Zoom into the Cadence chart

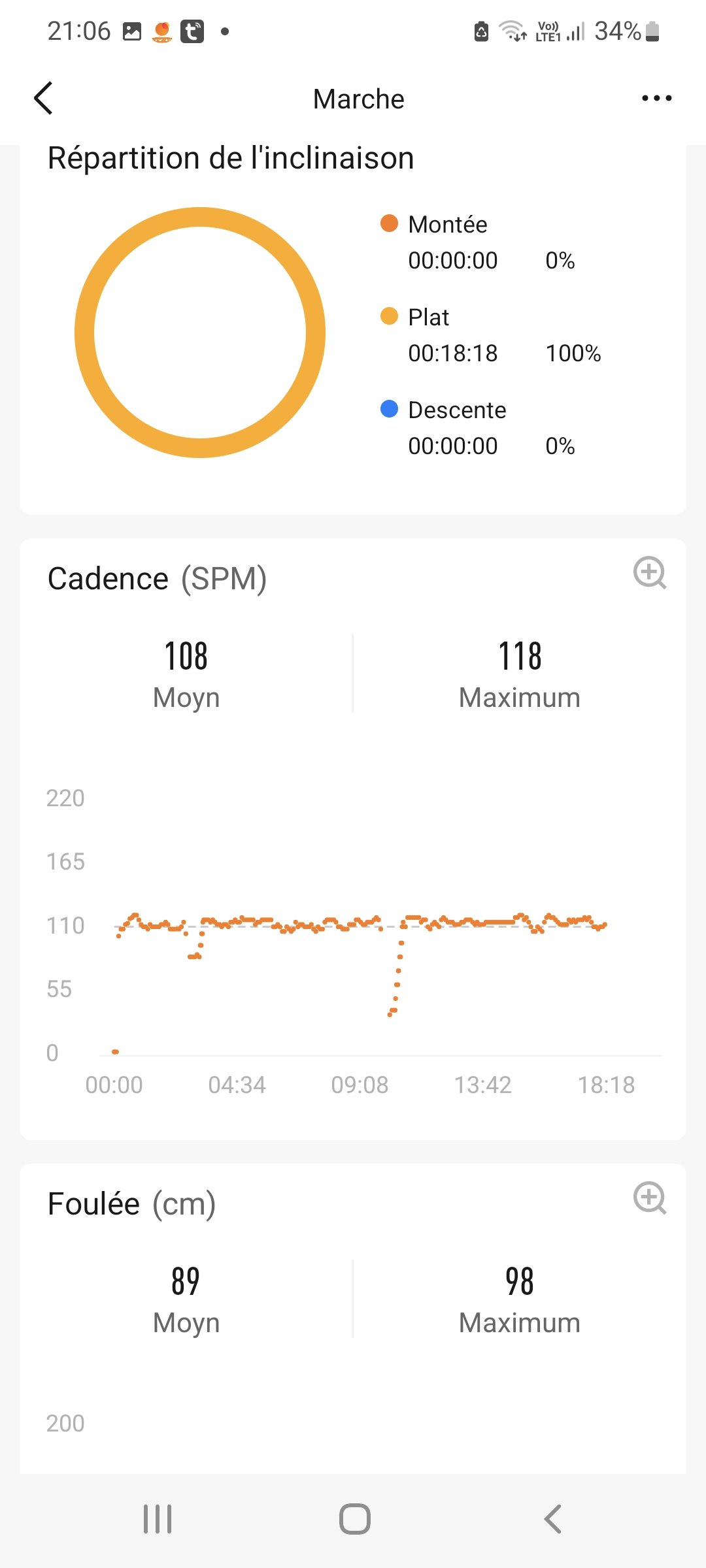(649, 573)
